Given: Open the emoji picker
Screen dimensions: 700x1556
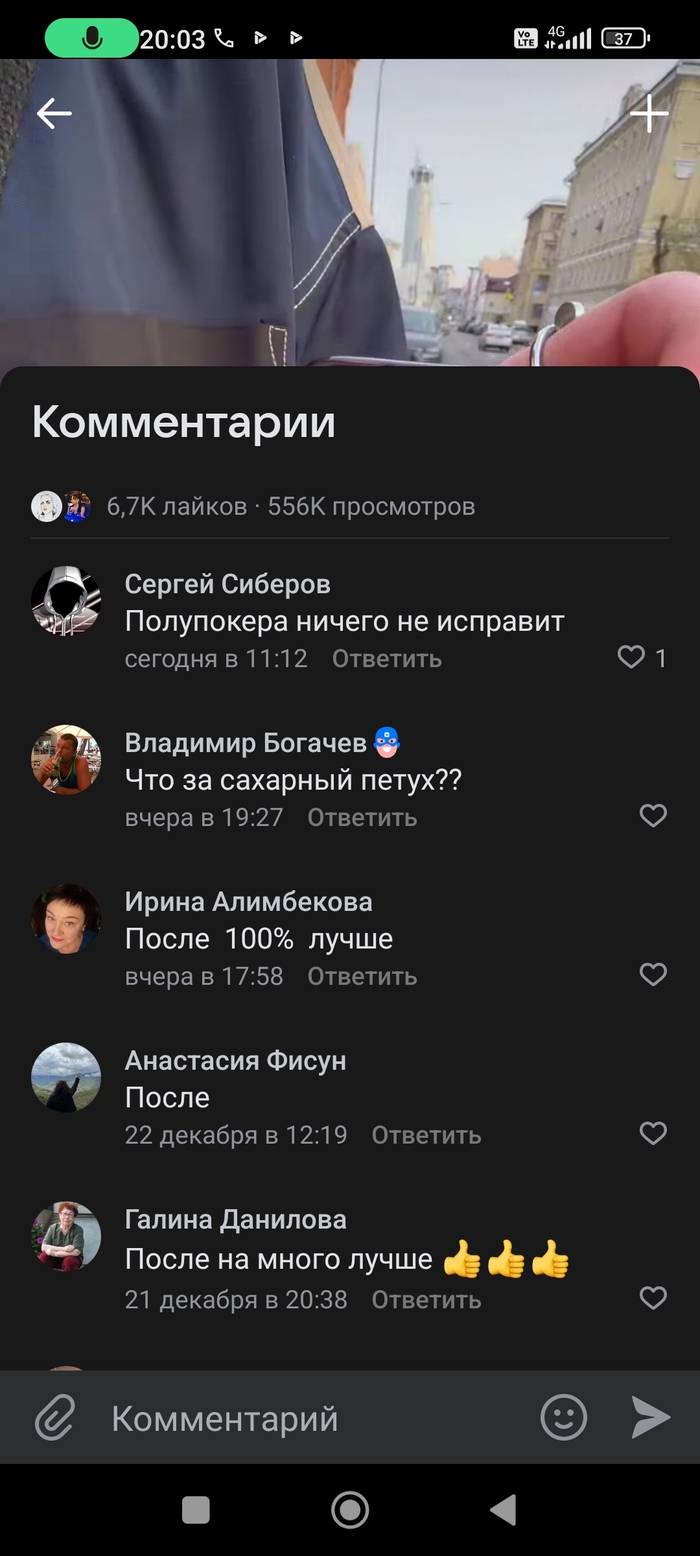Looking at the screenshot, I should (564, 1418).
